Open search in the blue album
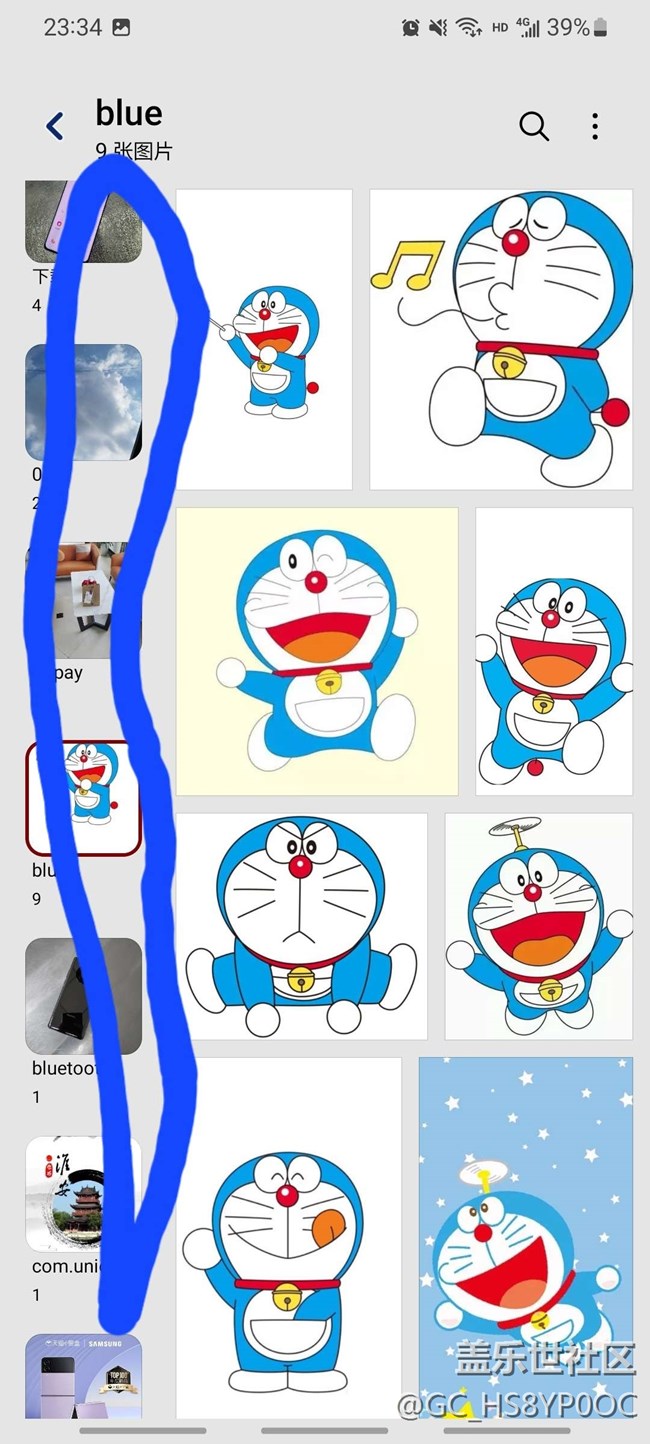The width and height of the screenshot is (650, 1444). pos(534,126)
